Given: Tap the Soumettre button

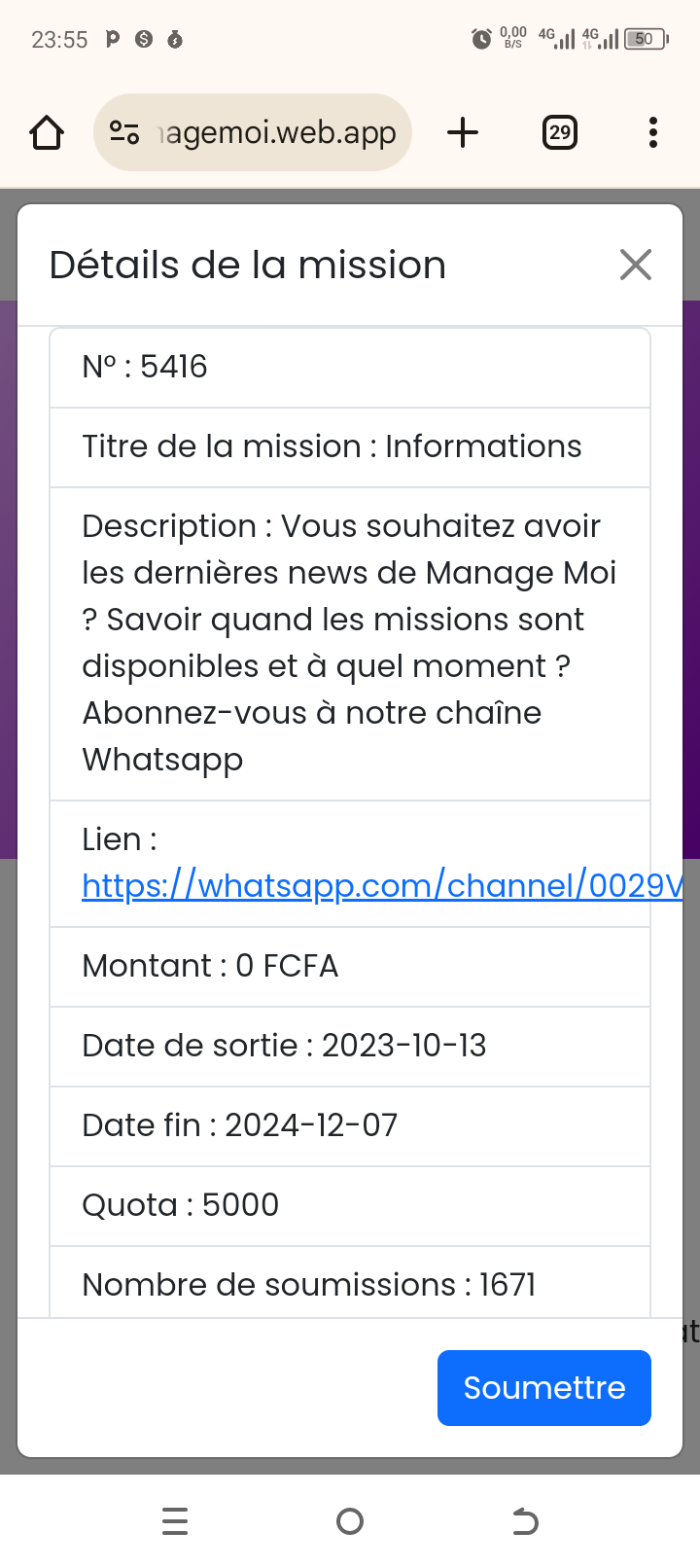Looking at the screenshot, I should (543, 1387).
